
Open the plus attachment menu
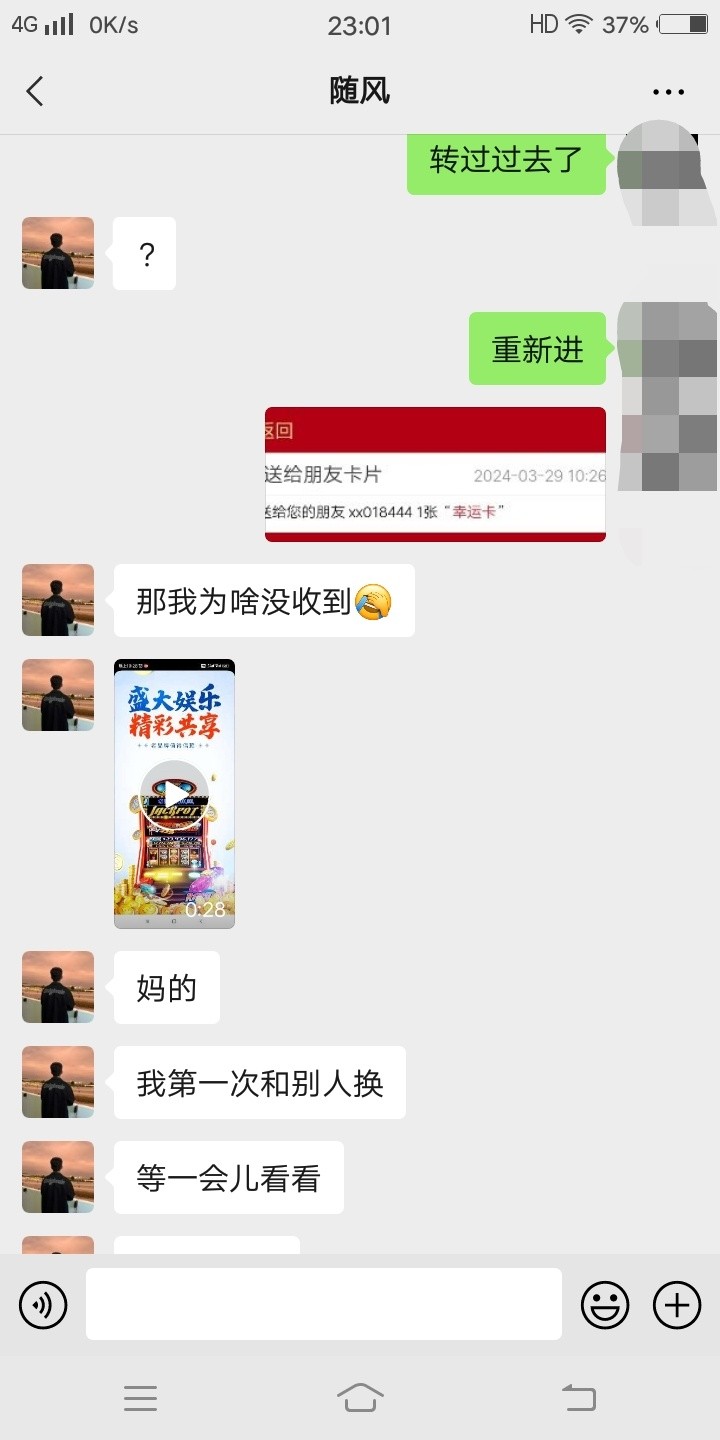coord(677,1305)
